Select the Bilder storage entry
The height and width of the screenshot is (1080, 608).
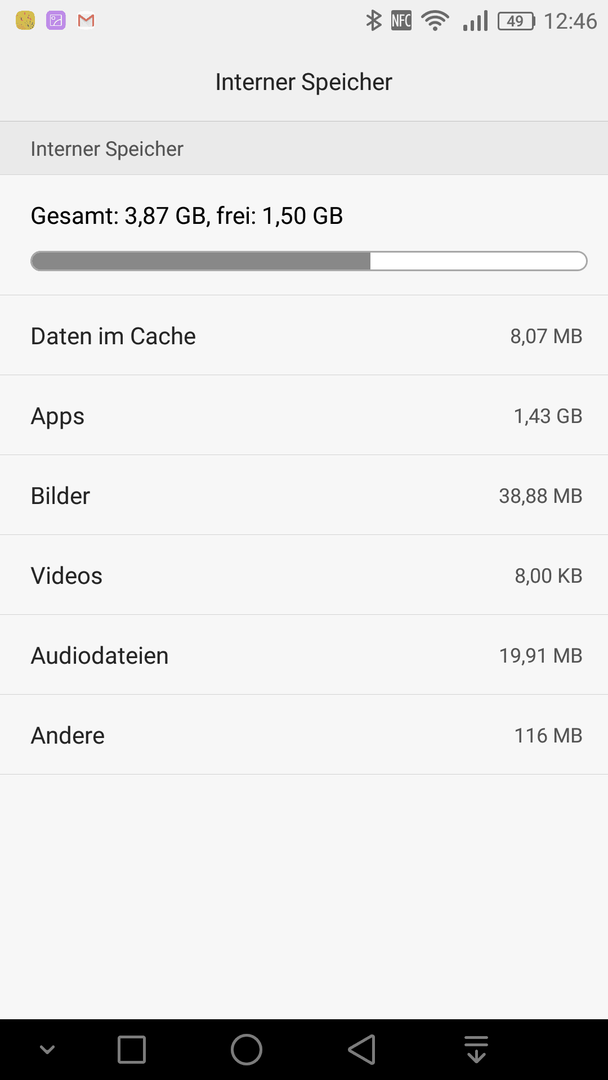click(304, 495)
